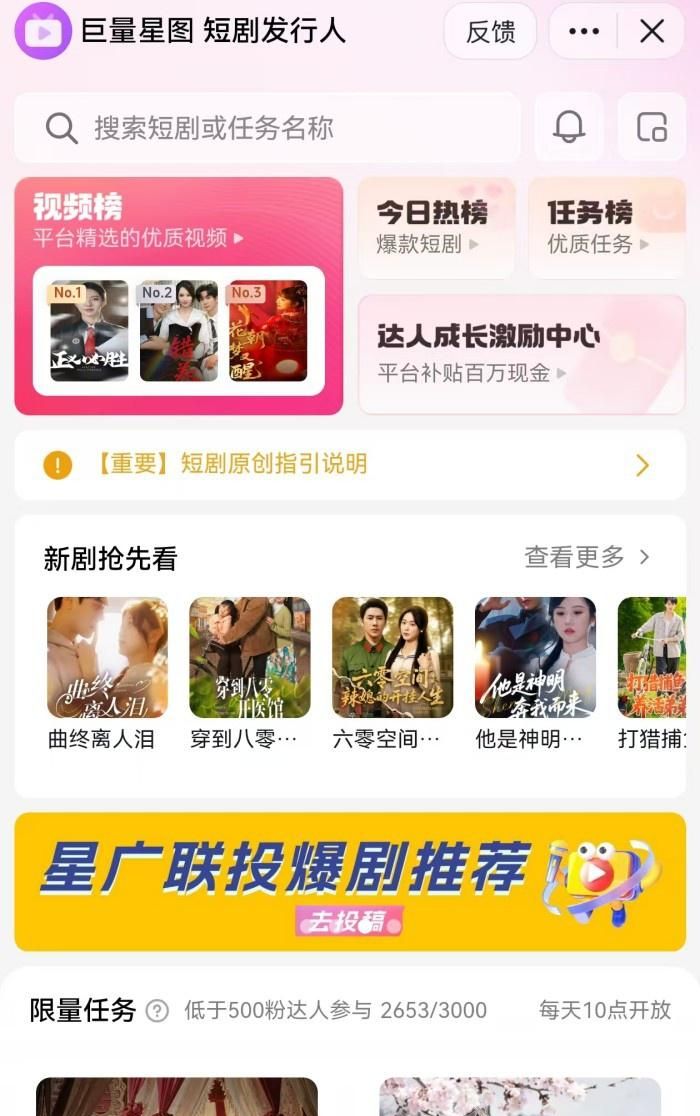
Task: Open the No.1 video in 视频榜
Action: (89, 331)
